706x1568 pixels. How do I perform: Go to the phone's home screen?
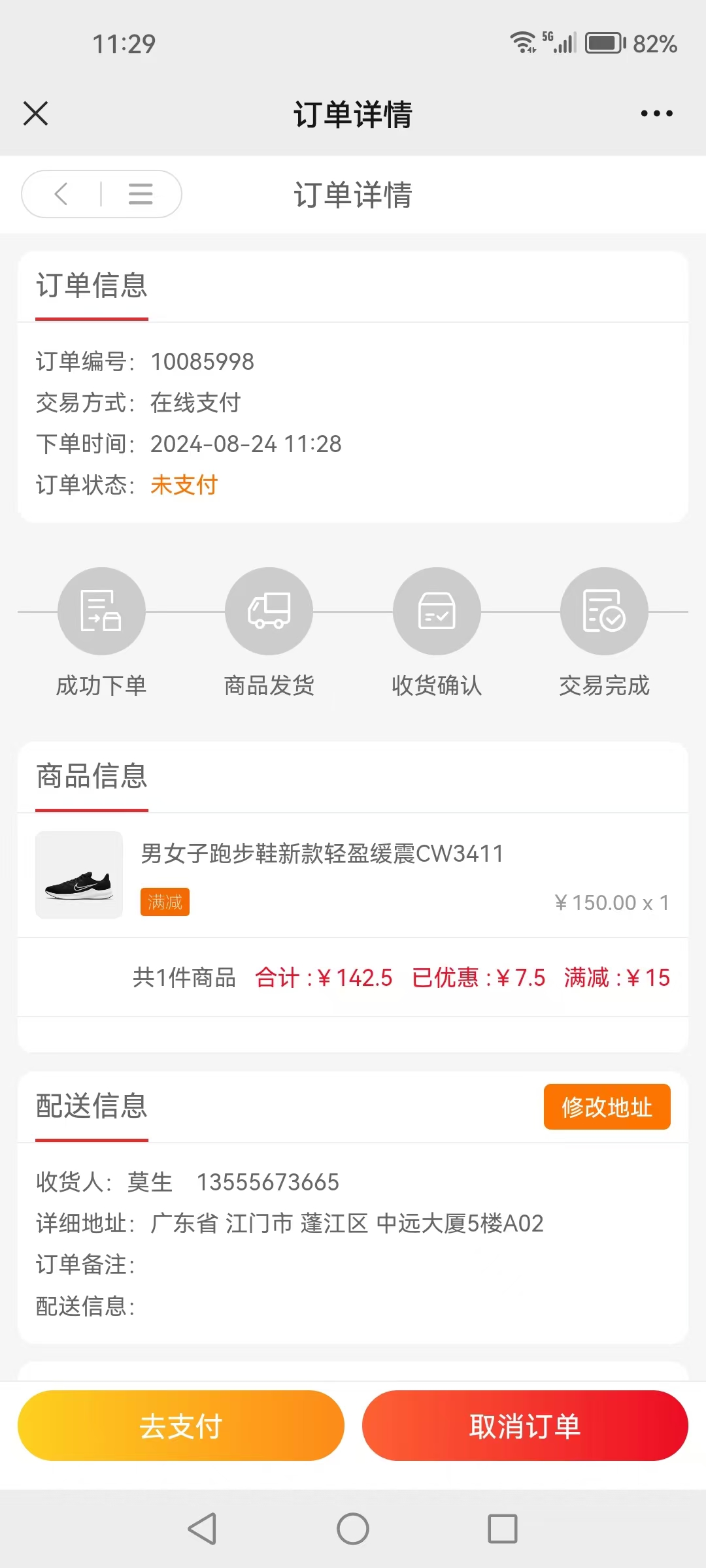click(353, 1529)
